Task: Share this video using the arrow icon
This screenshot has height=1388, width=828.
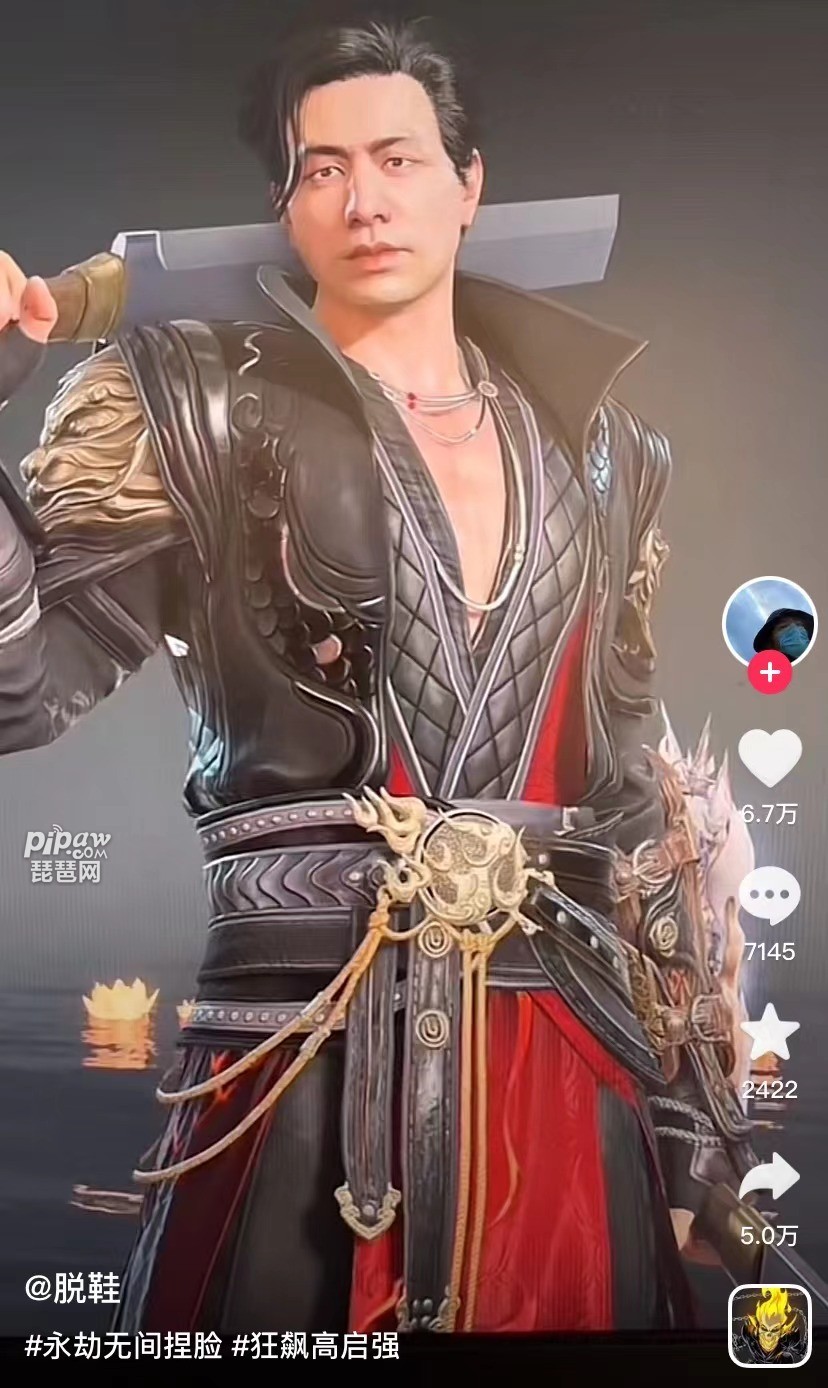Action: click(769, 1177)
